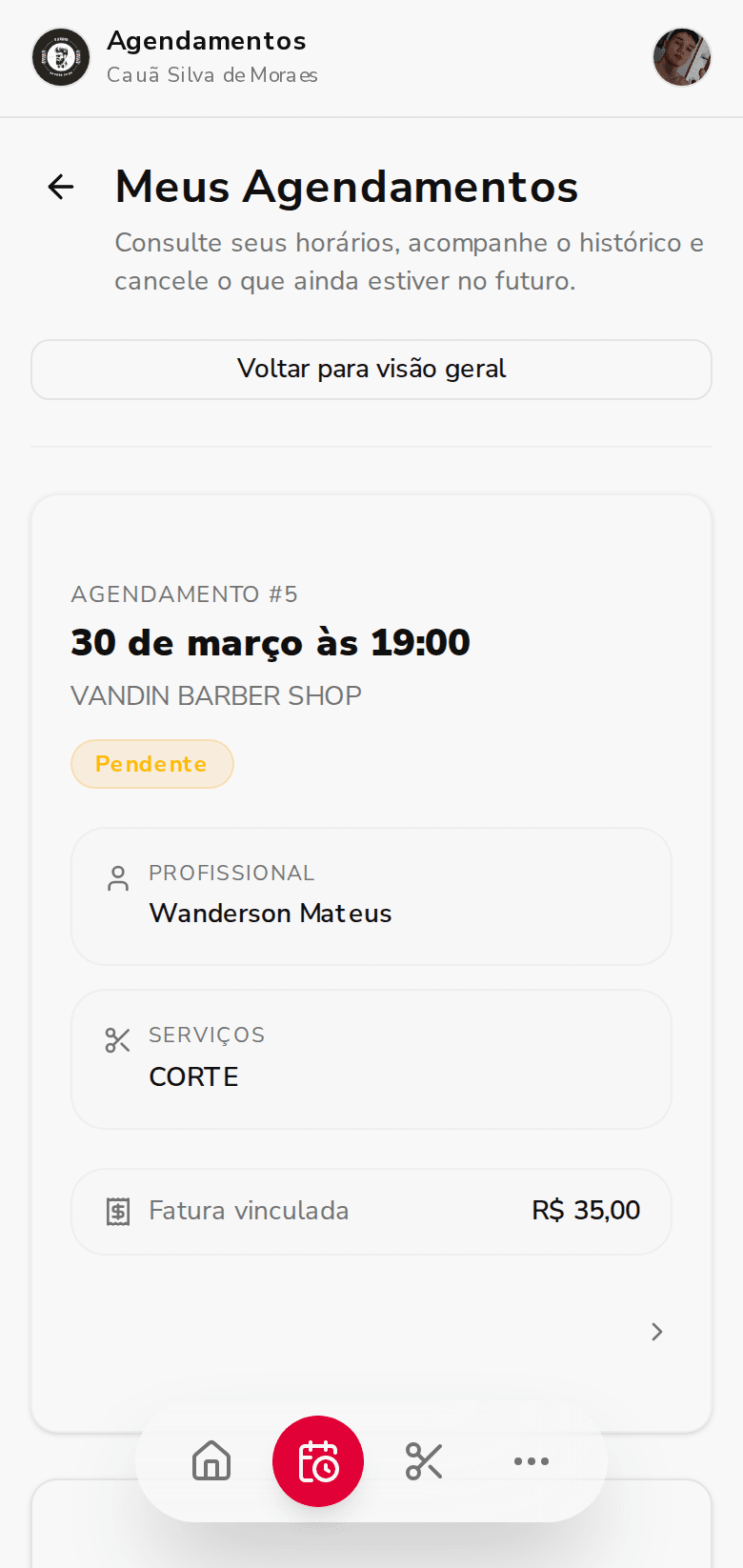Expand Agendamento #5 via right chevron
Screen dimensions: 743x1568
[656, 1331]
